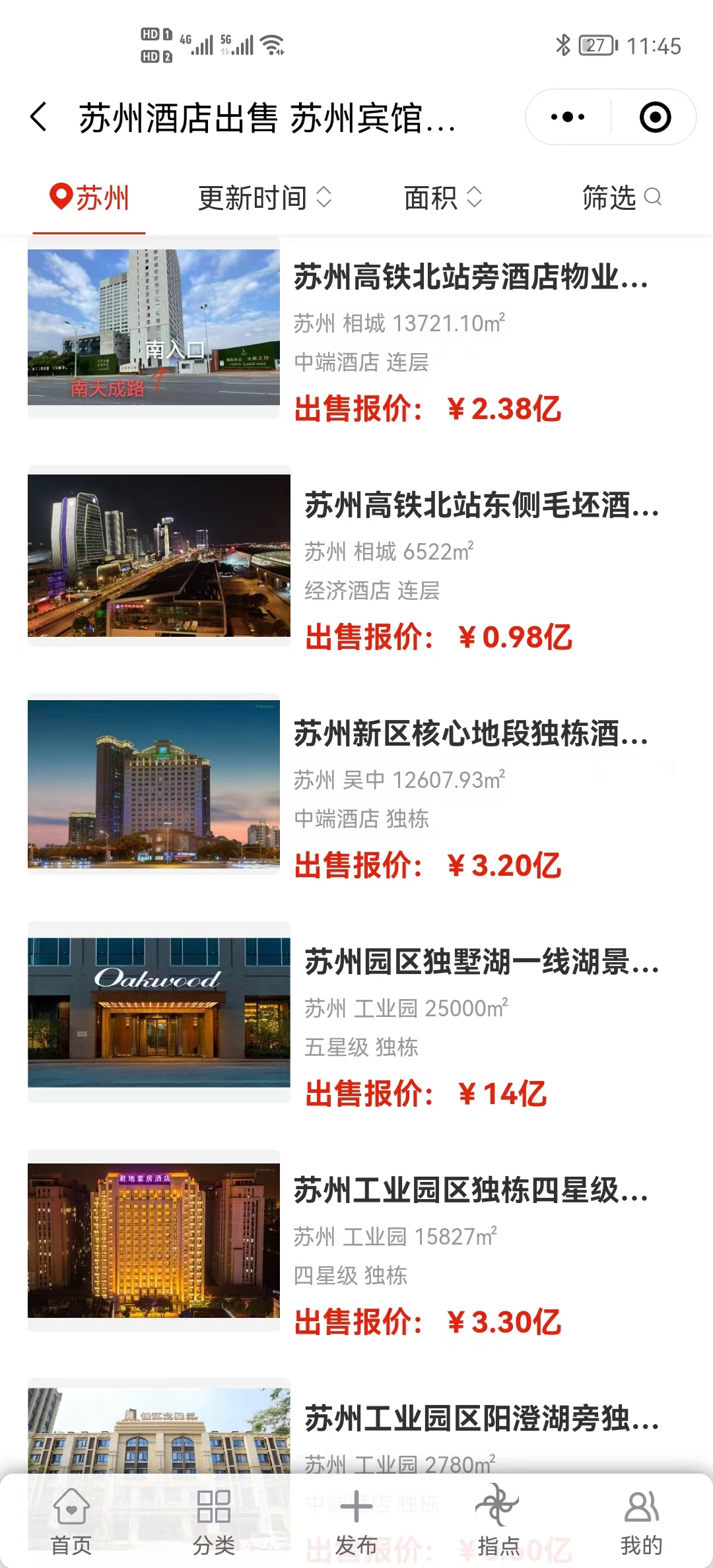Open the mini program three-dot menu
Viewport: 713px width, 1568px height.
coord(568,117)
